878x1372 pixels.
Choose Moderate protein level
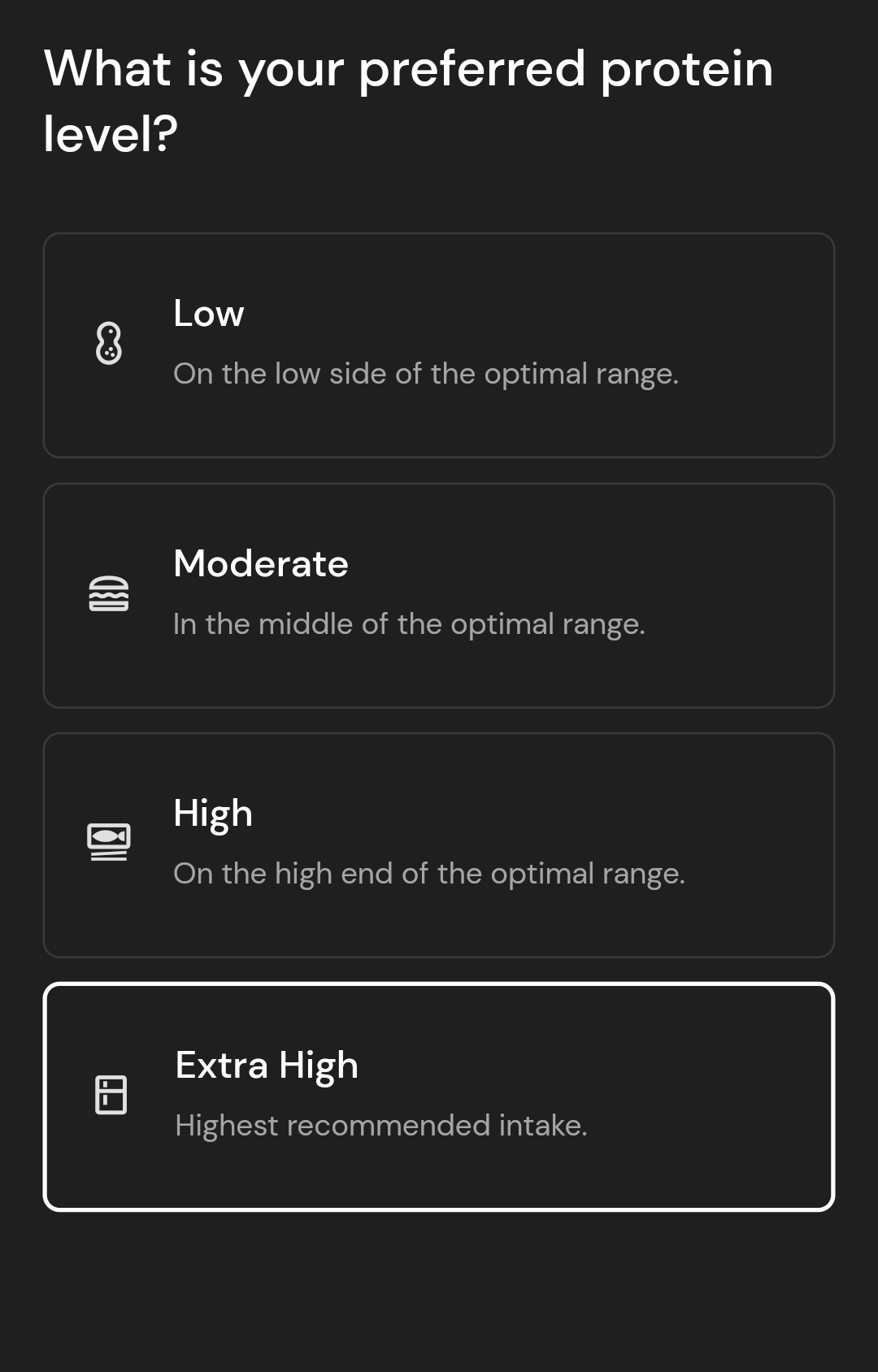[439, 596]
